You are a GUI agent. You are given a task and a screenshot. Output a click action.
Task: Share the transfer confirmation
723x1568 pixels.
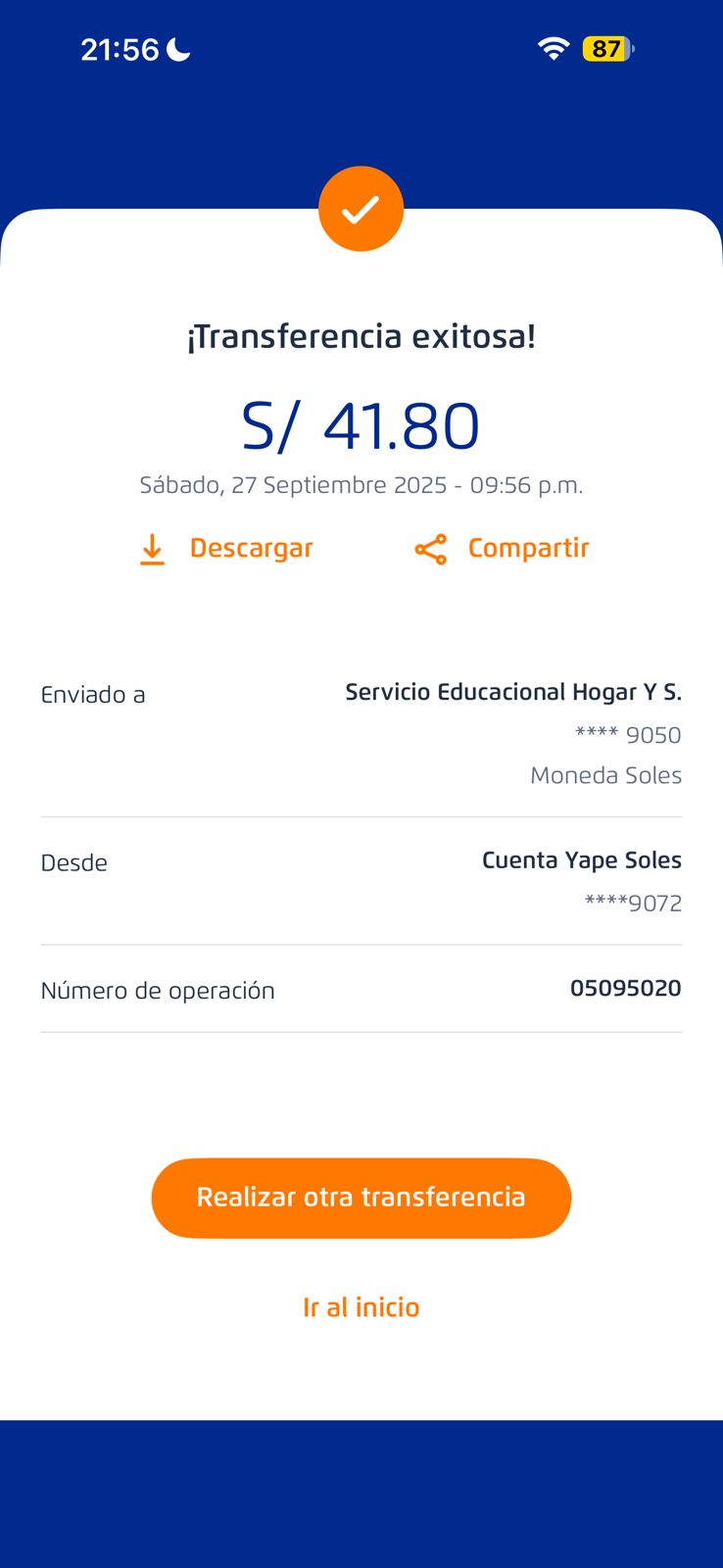[502, 549]
